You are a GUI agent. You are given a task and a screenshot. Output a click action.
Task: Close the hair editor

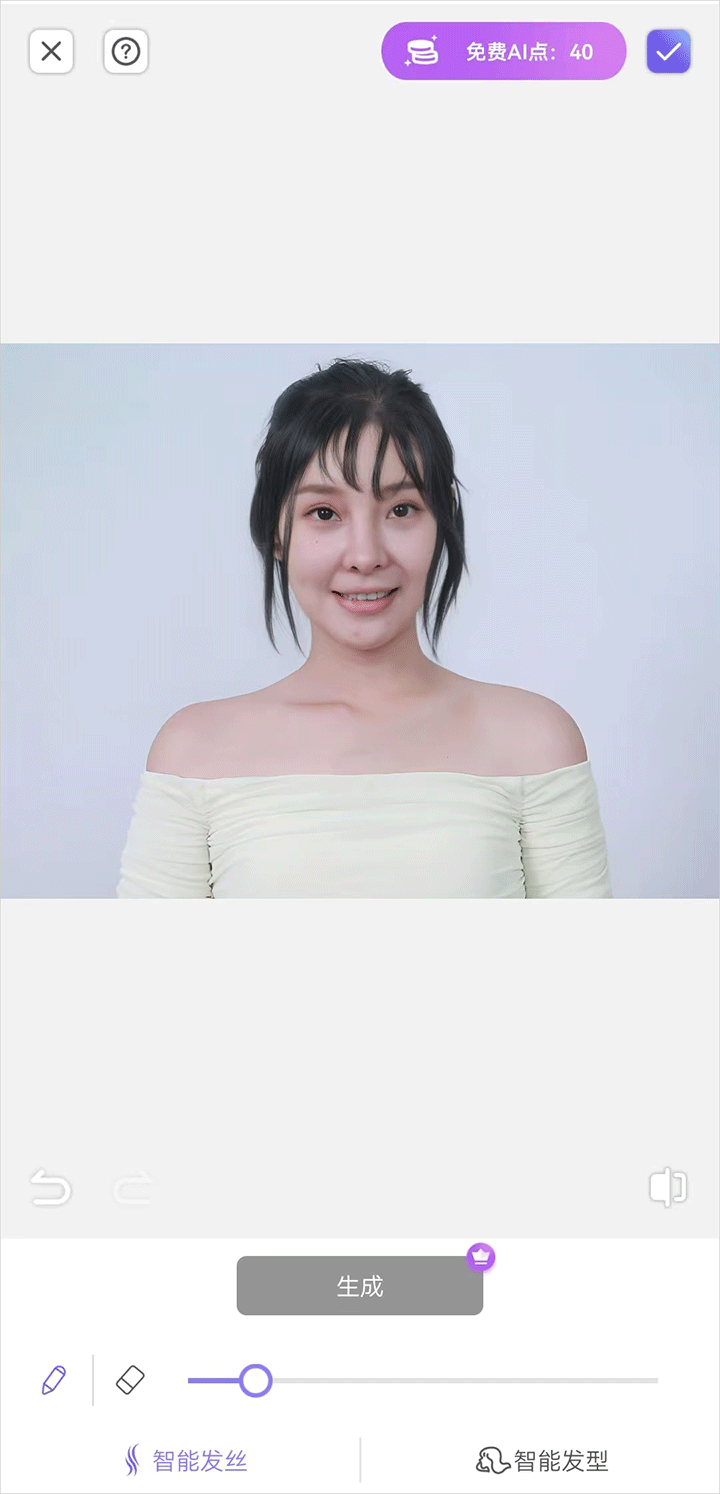pos(51,51)
